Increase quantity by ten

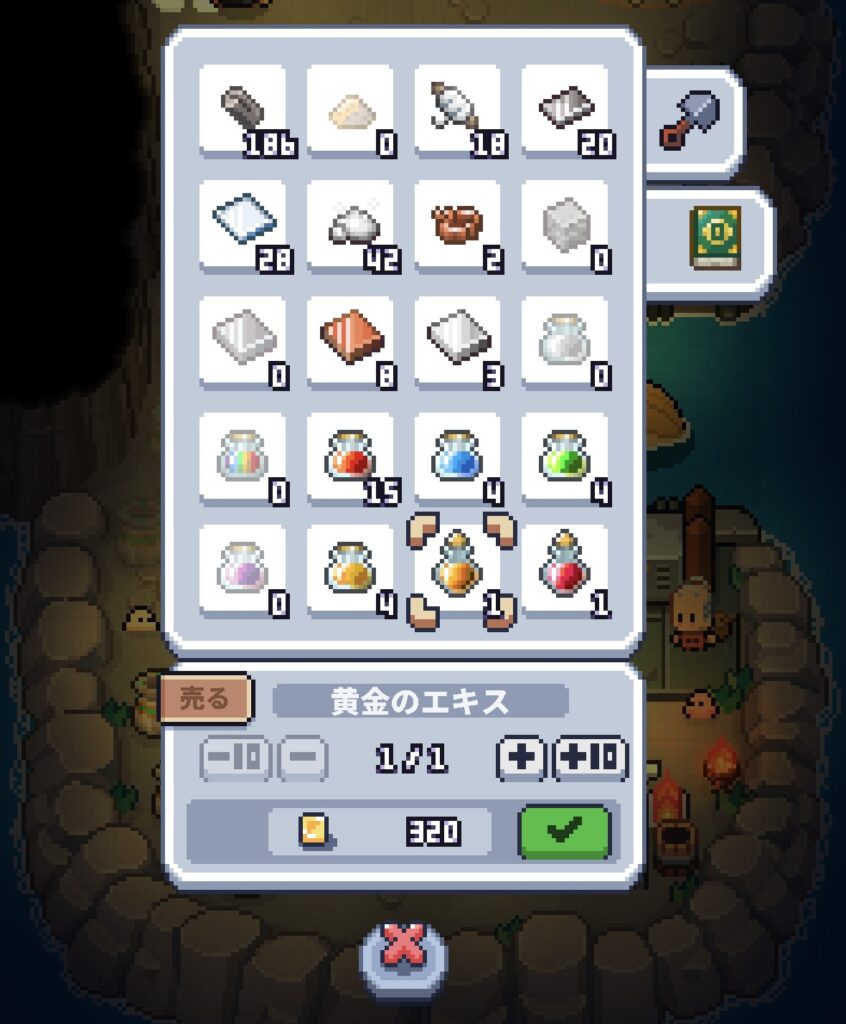tap(590, 759)
